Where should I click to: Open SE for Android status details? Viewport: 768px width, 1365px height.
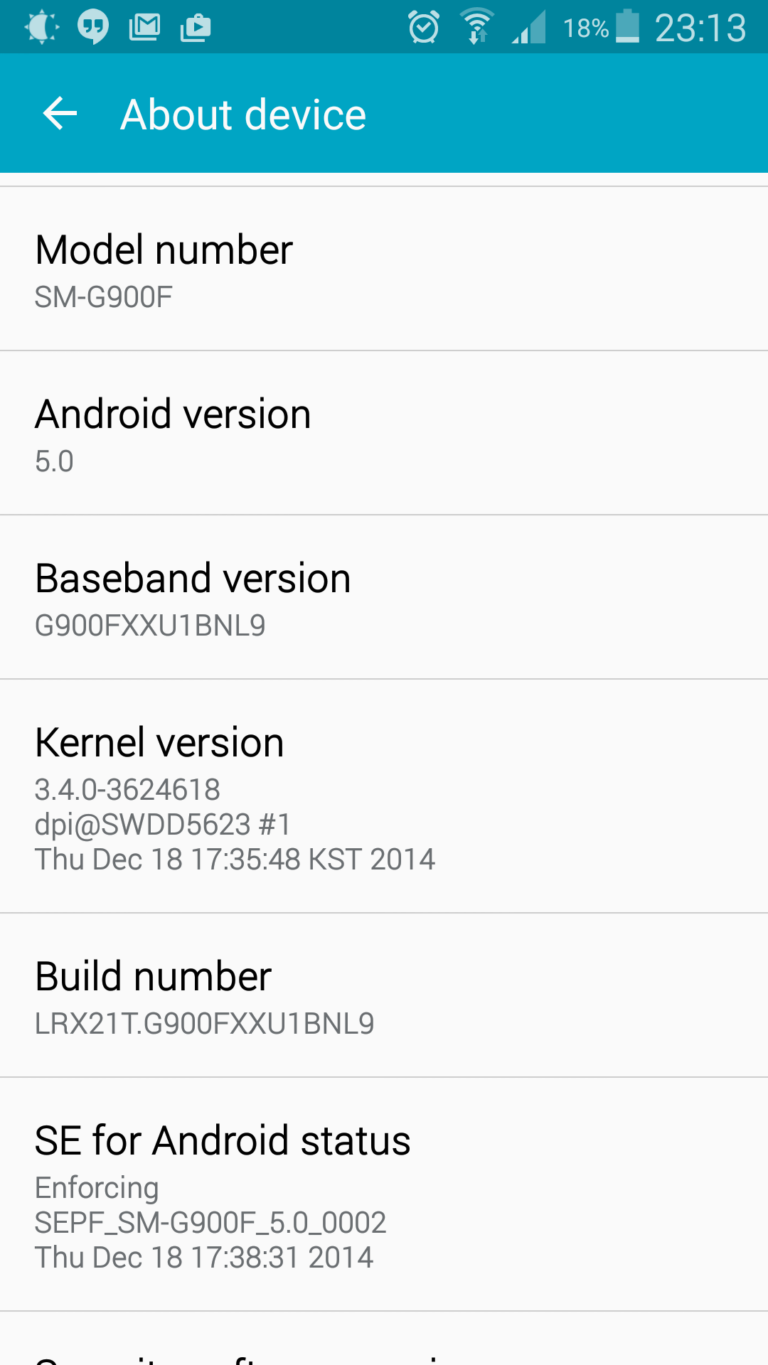click(x=384, y=1195)
